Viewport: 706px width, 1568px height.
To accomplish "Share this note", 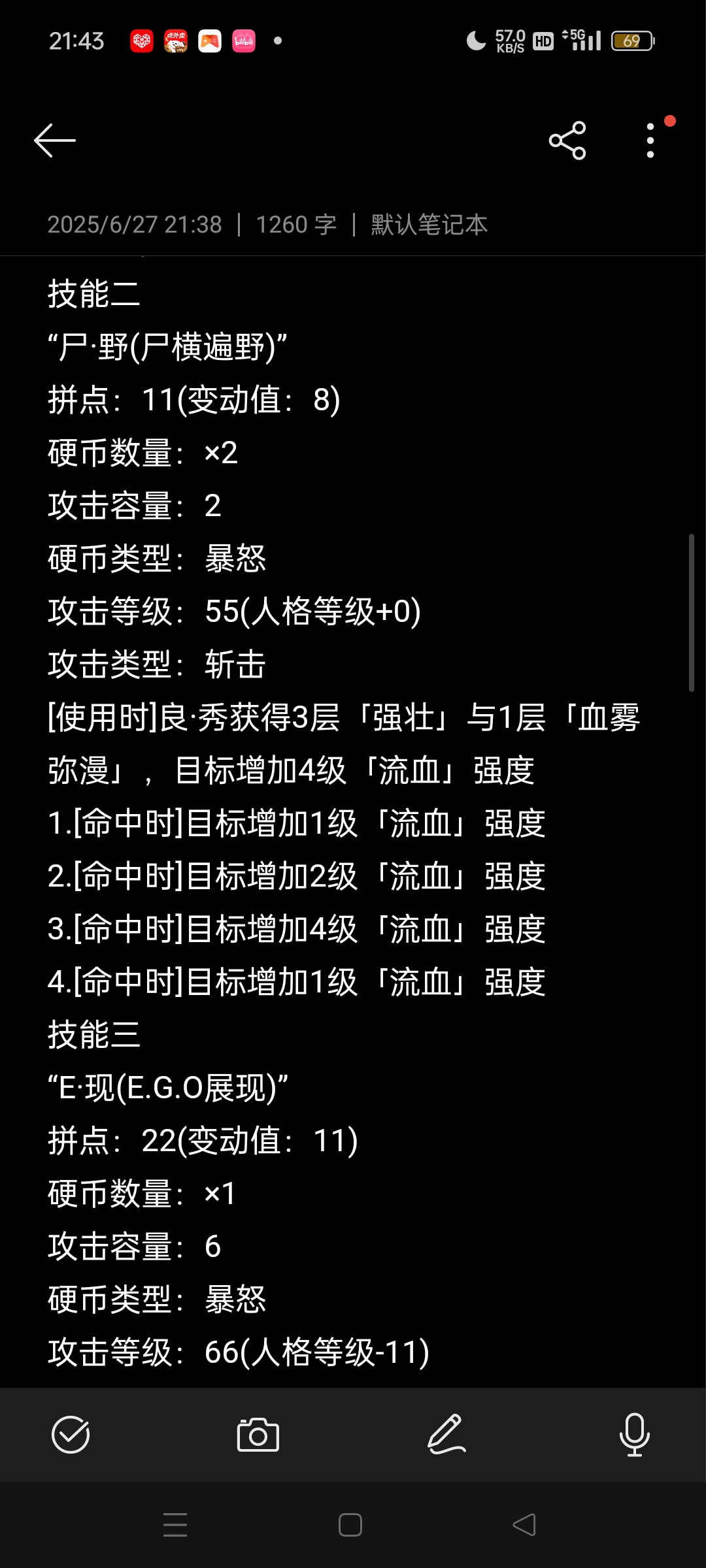I will (567, 140).
